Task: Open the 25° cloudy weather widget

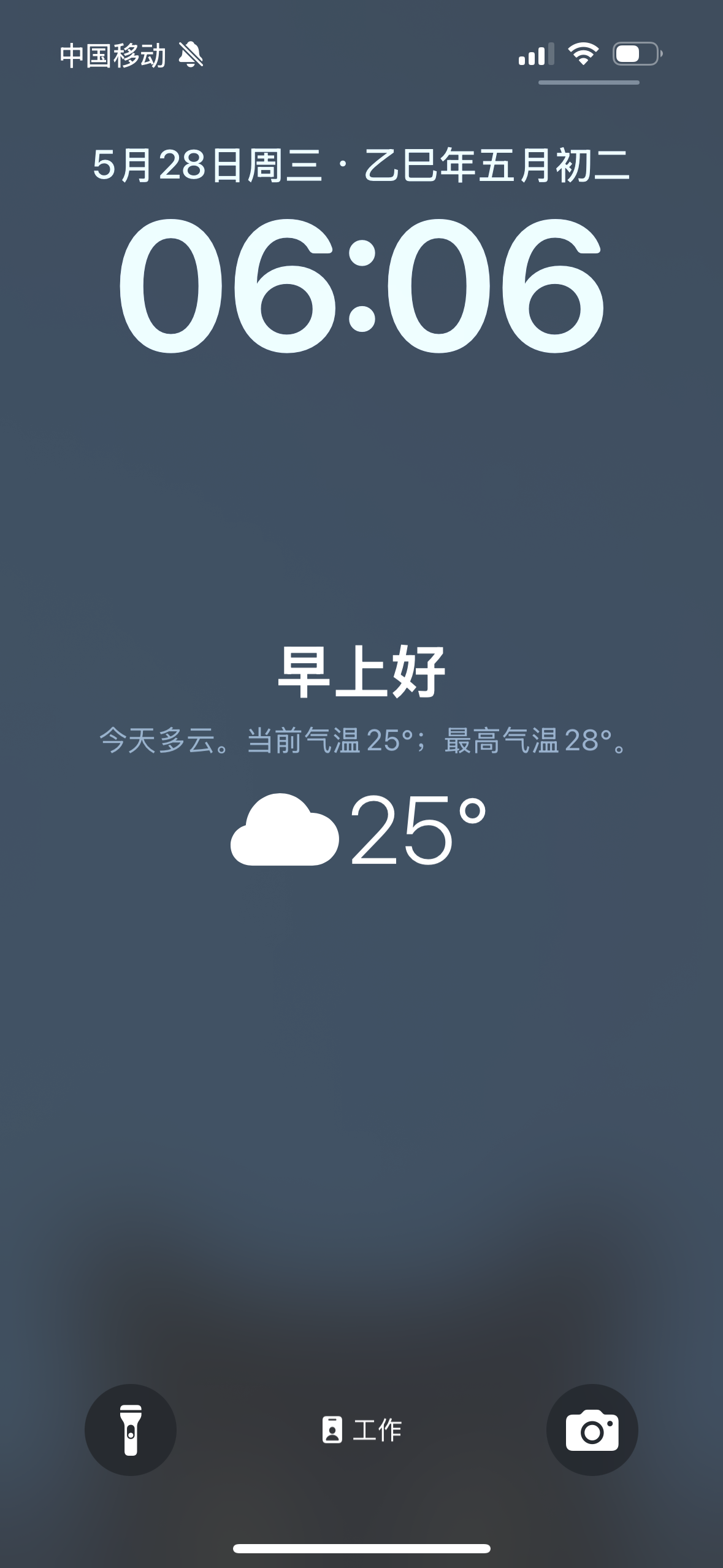Action: pos(360,829)
